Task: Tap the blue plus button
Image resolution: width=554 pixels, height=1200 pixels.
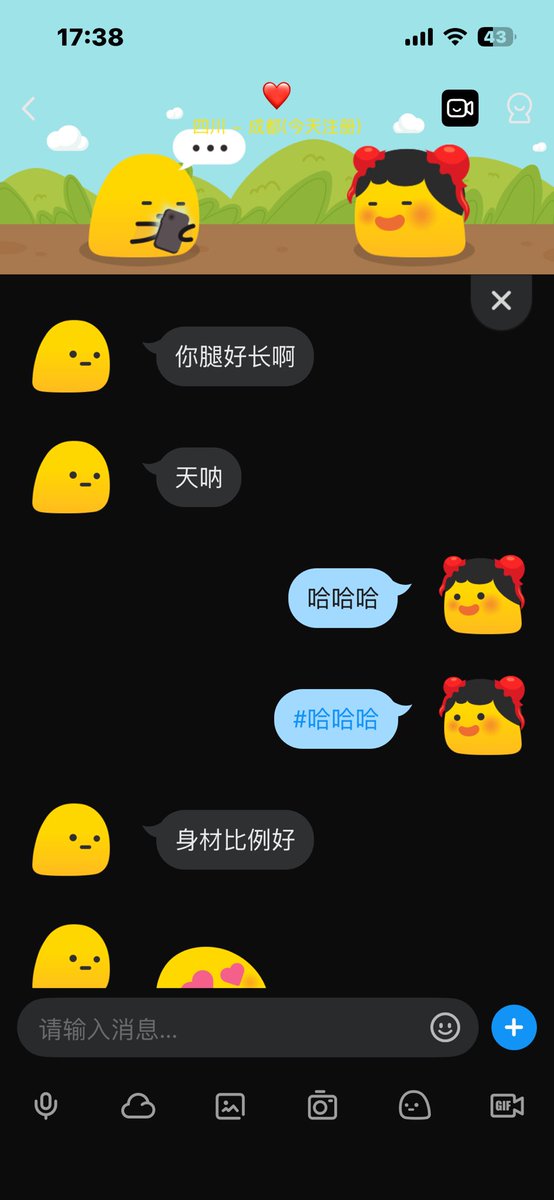Action: coord(514,1027)
